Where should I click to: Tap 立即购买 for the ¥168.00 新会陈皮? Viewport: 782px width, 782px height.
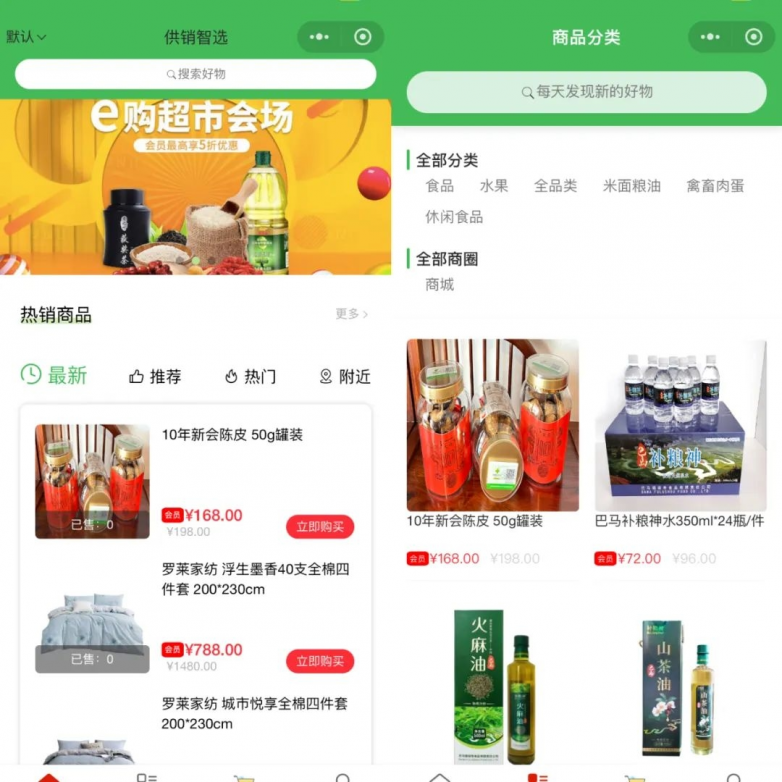click(320, 527)
